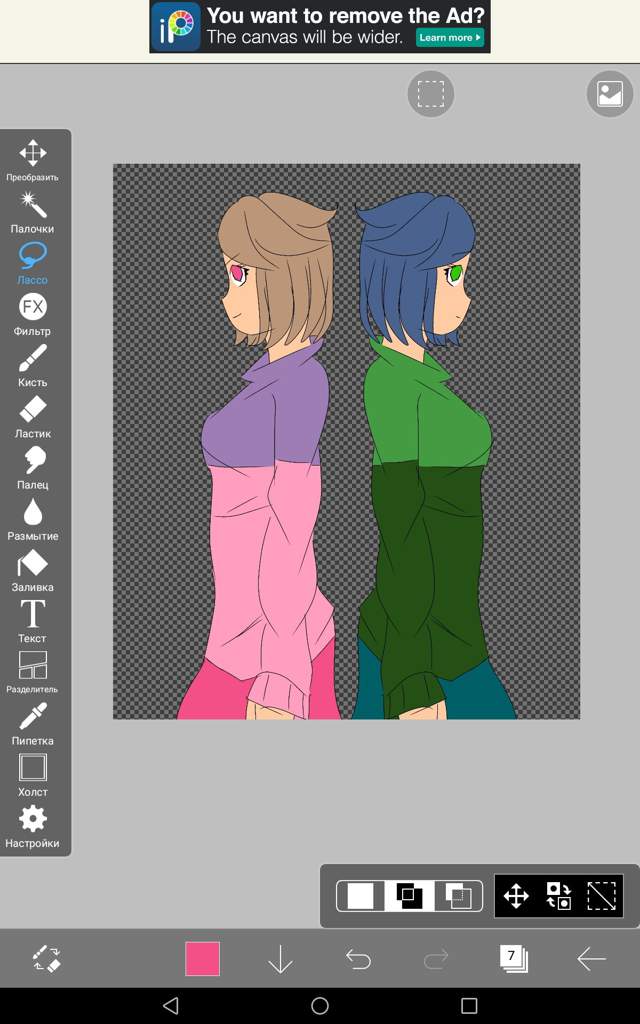640x1024 pixels.
Task: Go back with the left arrow
Action: 591,960
